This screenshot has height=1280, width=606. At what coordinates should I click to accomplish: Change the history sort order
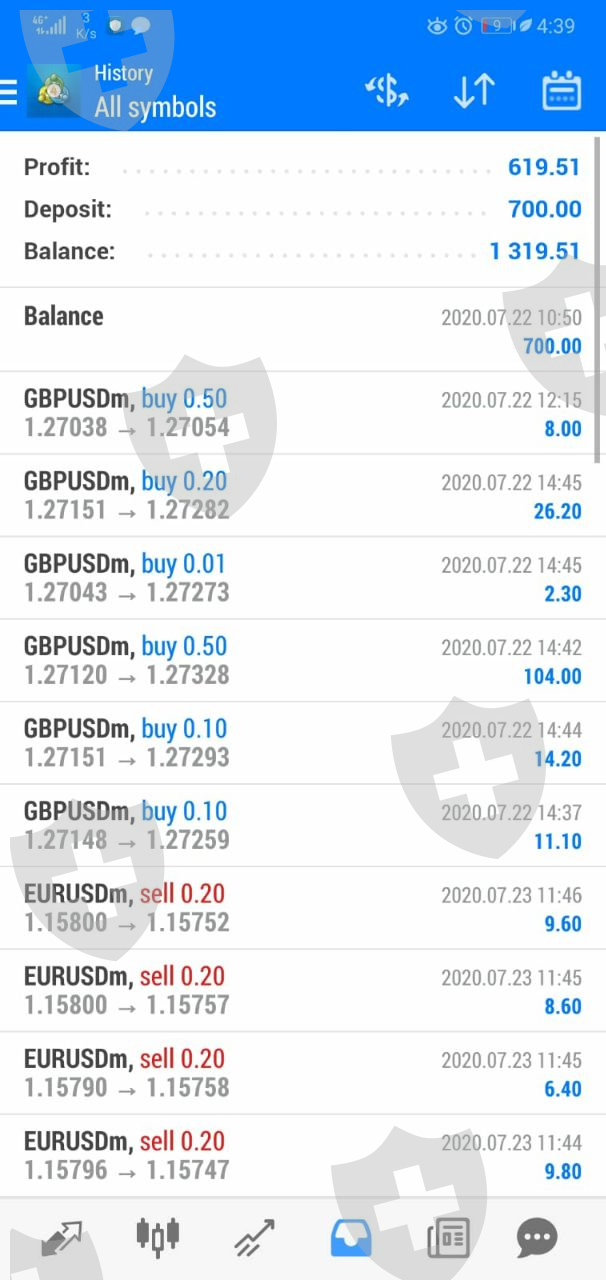[473, 92]
